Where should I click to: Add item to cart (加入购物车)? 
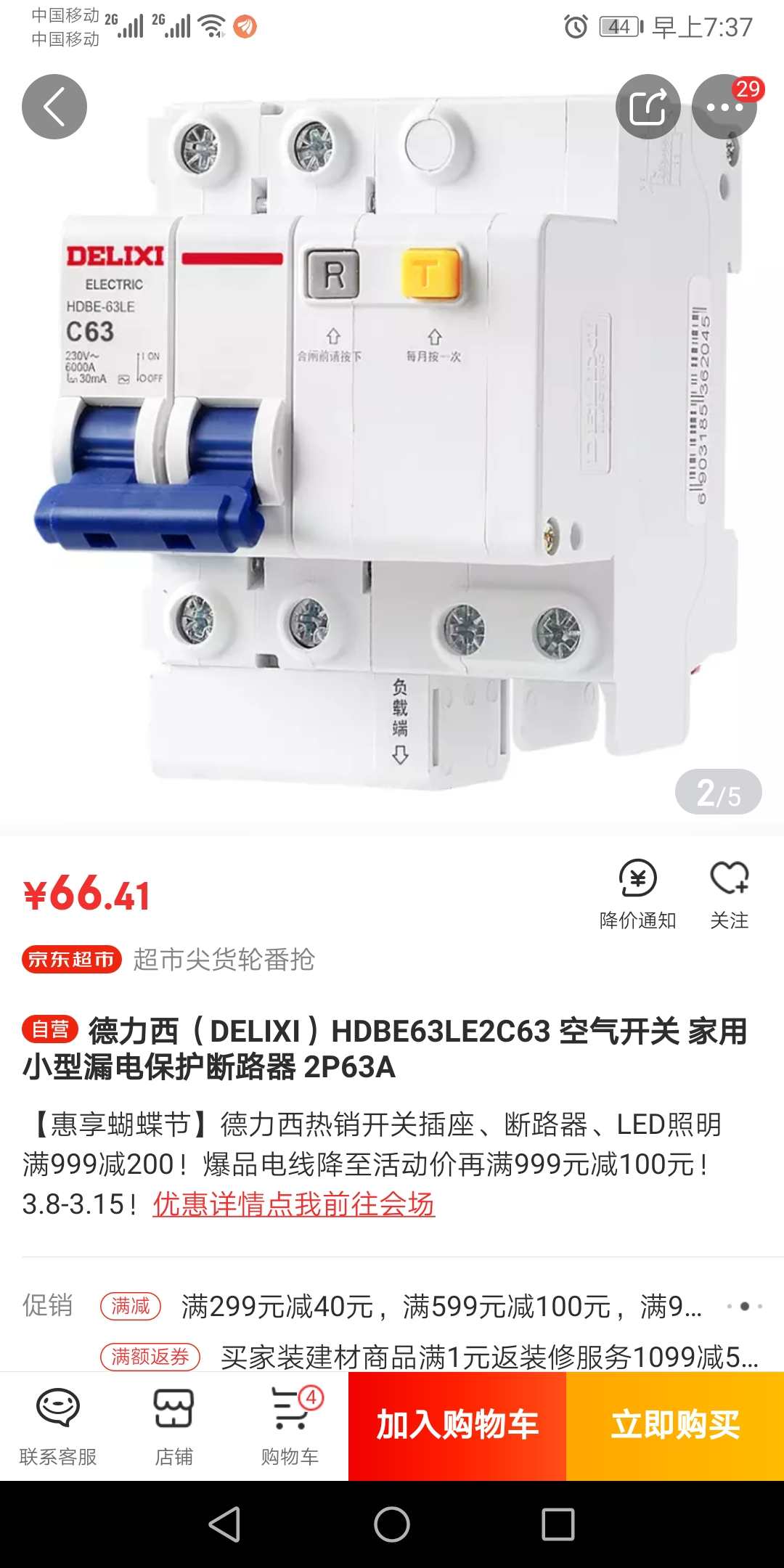[x=457, y=1425]
